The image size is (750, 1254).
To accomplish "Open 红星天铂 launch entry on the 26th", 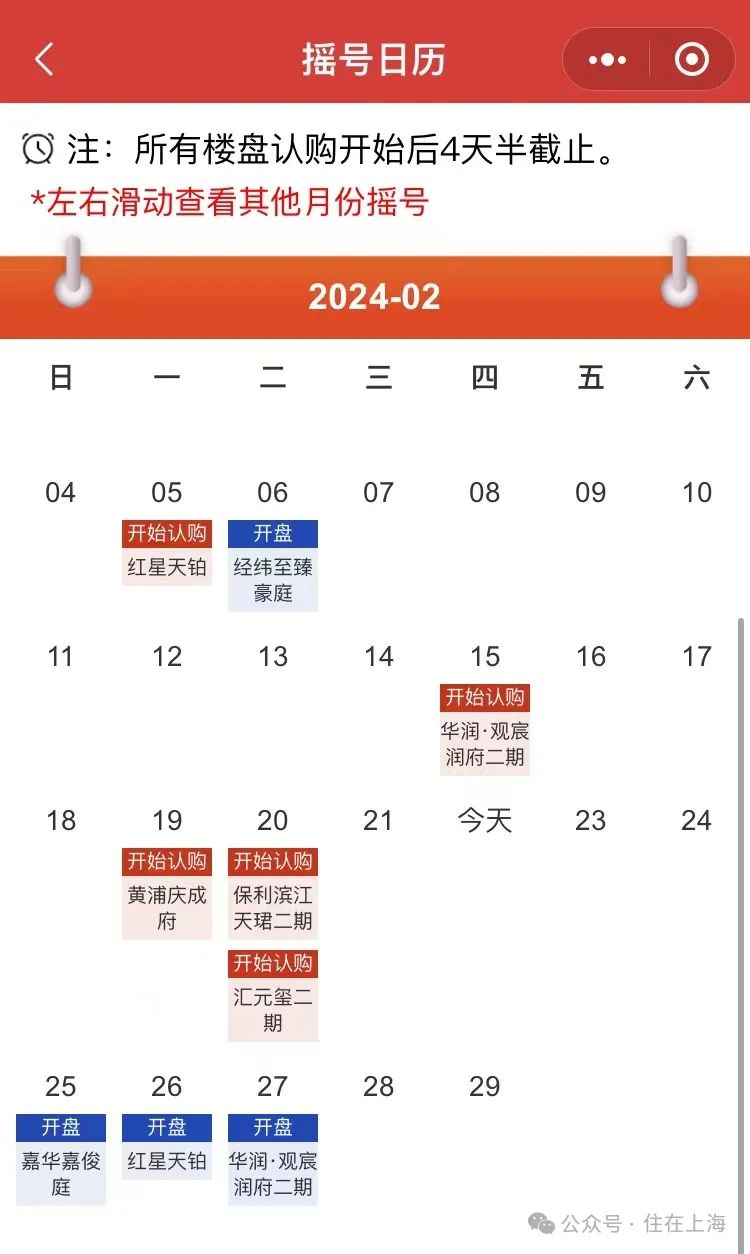I will tap(167, 1147).
